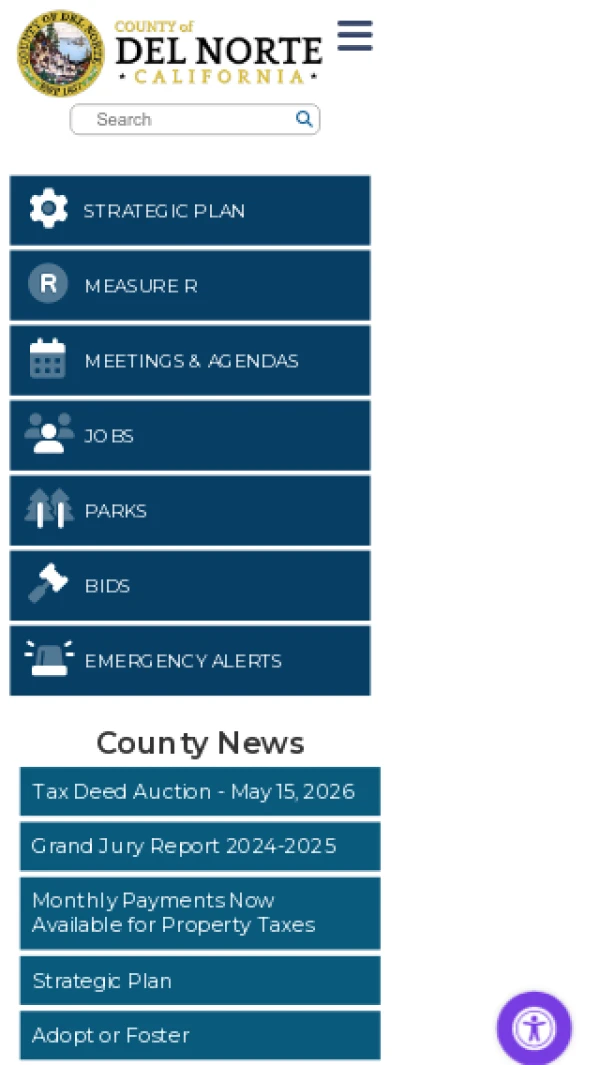Open the Jobs section
Viewport: 600px width, 1065px height.
[x=190, y=435]
